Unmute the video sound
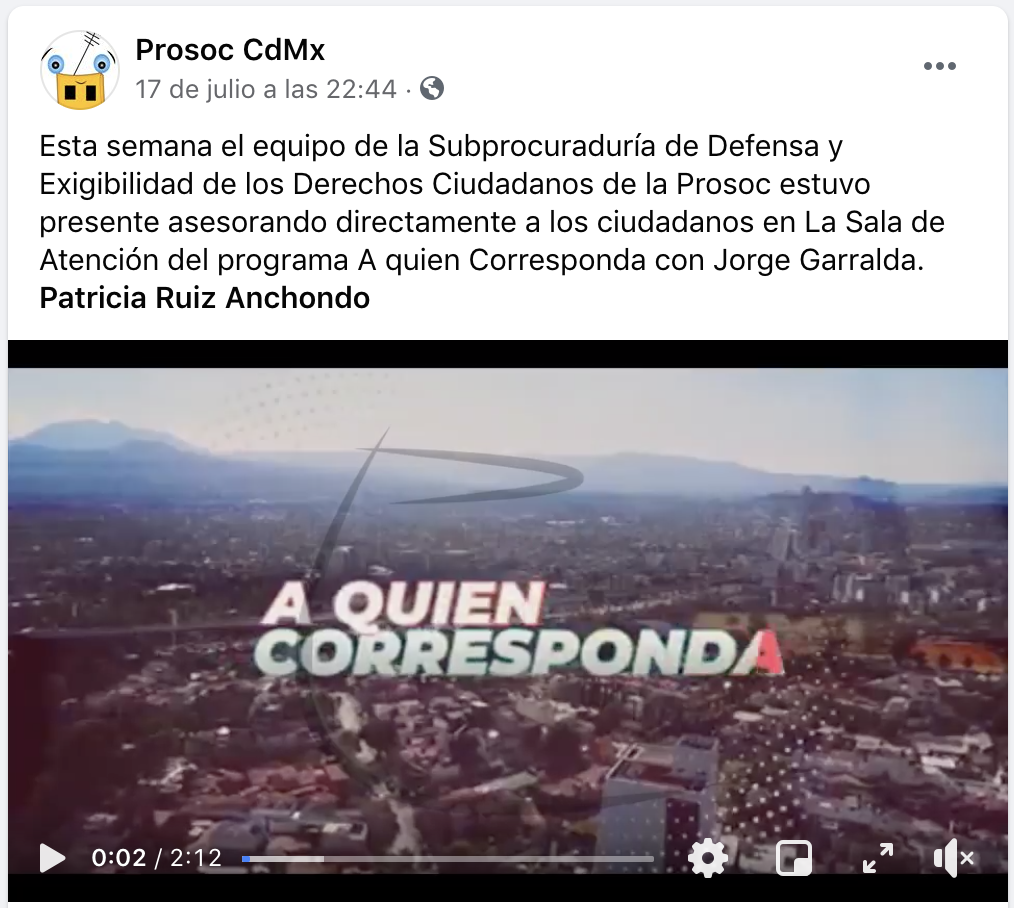Screen dimensions: 1014x908 pos(953,858)
